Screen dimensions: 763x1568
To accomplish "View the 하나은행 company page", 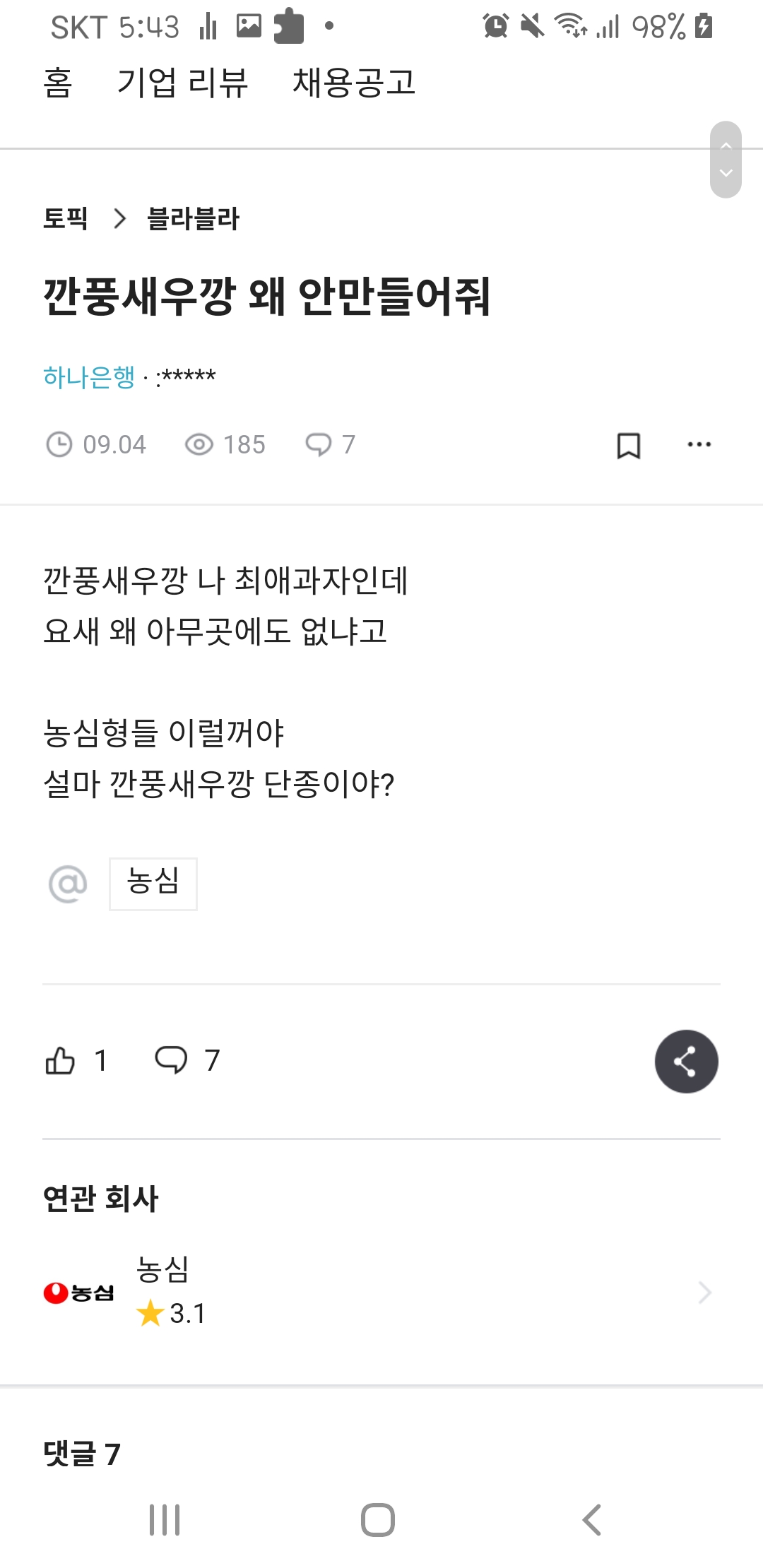I will click(89, 377).
